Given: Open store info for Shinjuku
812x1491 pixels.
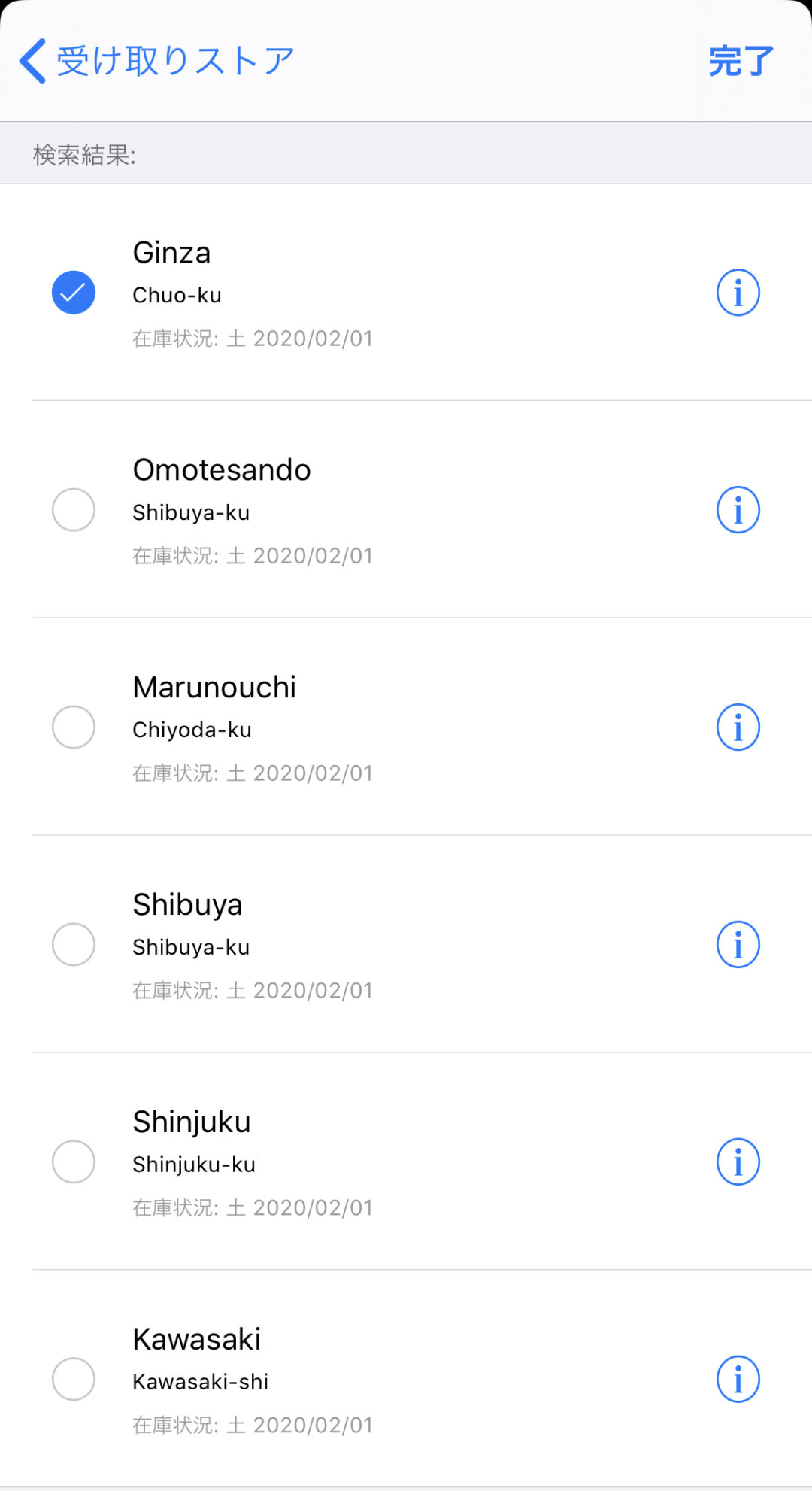Looking at the screenshot, I should pyautogui.click(x=738, y=1161).
